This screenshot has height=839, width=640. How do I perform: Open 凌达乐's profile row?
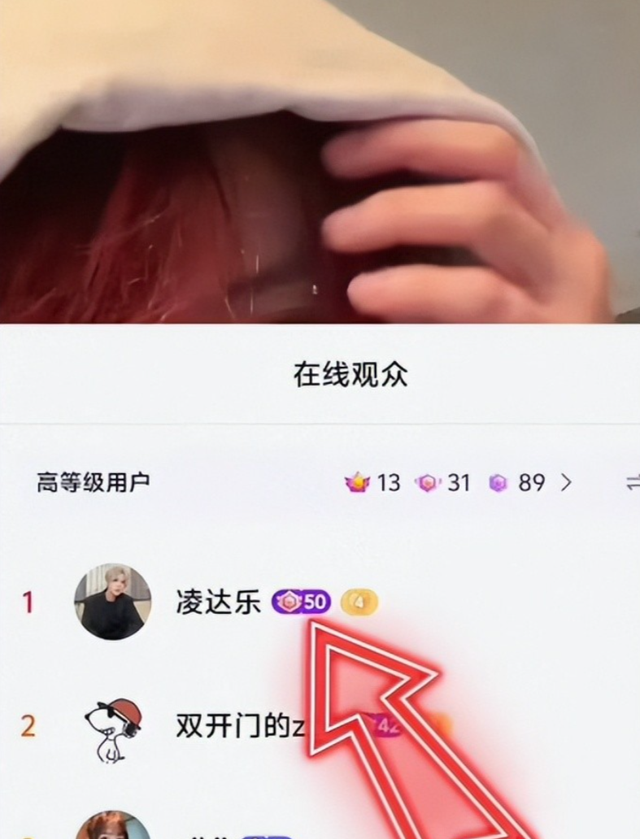point(217,602)
